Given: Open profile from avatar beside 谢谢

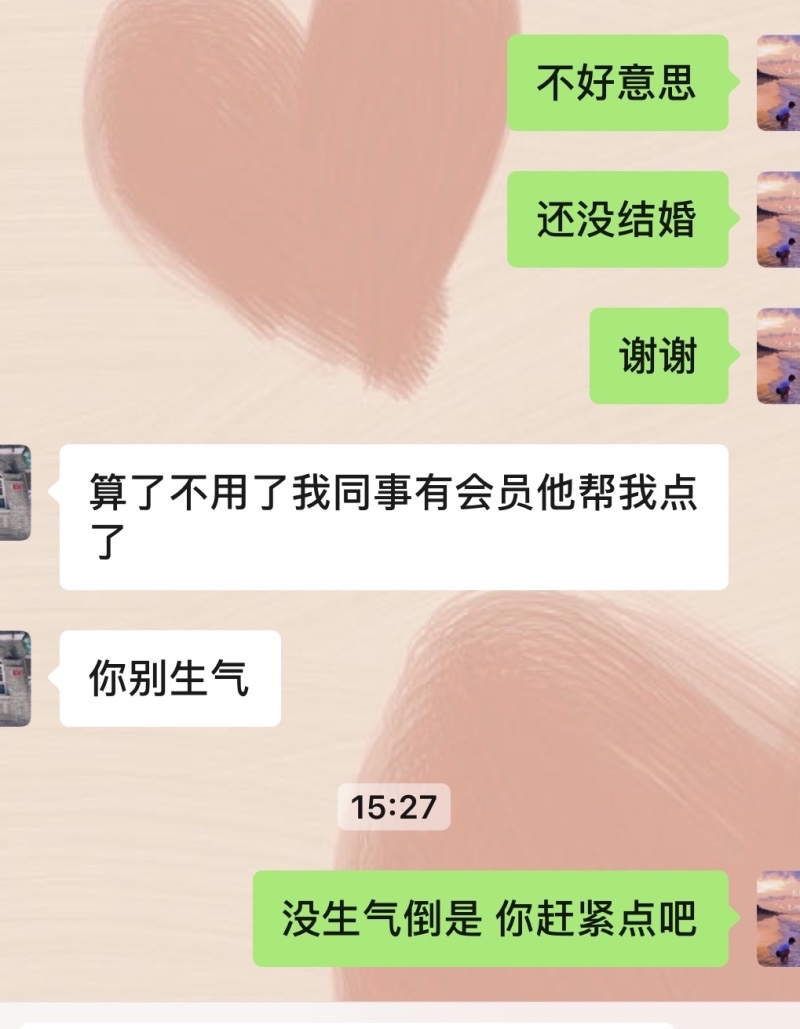Looking at the screenshot, I should tap(778, 356).
